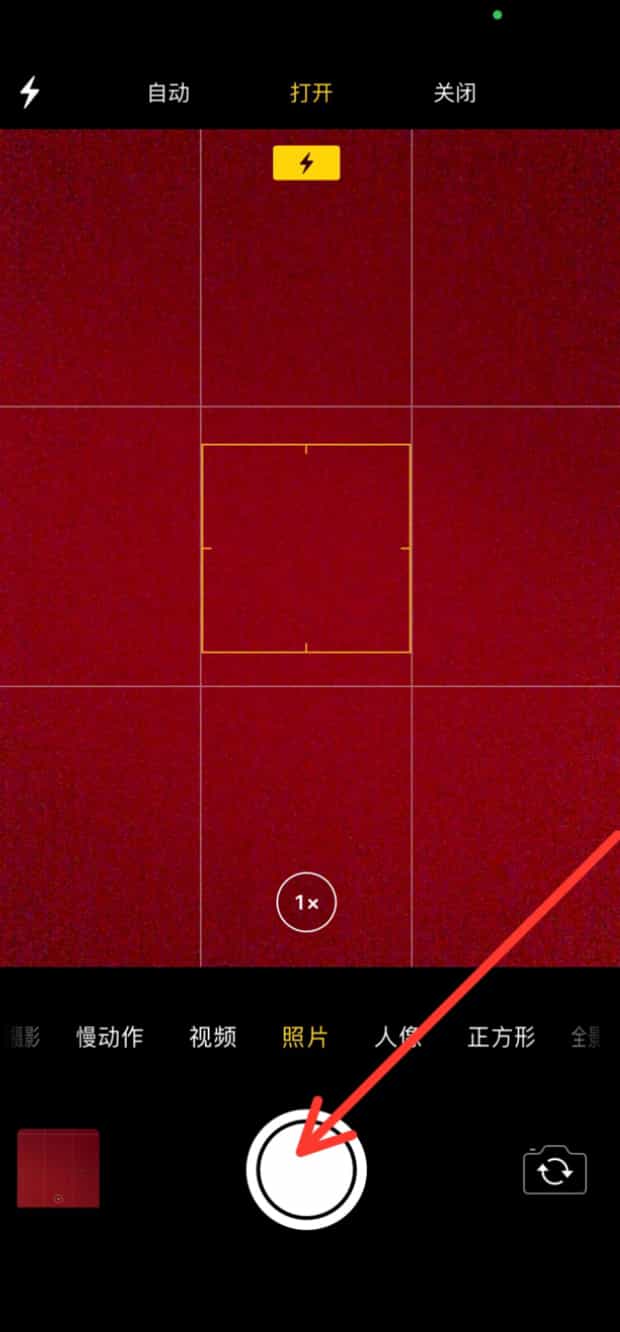Flip to the front camera

[554, 1170]
